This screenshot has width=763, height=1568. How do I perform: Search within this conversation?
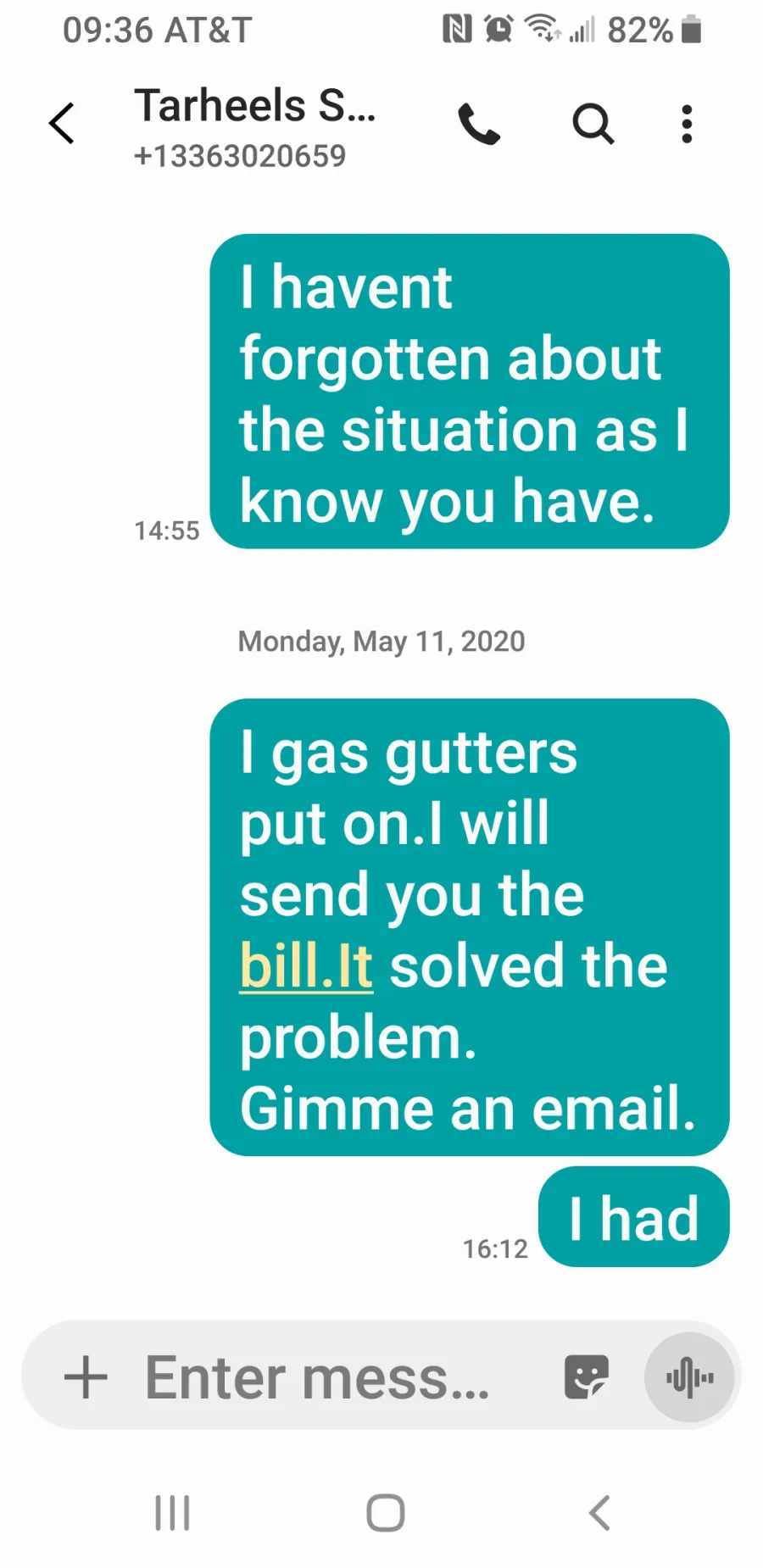click(x=593, y=125)
